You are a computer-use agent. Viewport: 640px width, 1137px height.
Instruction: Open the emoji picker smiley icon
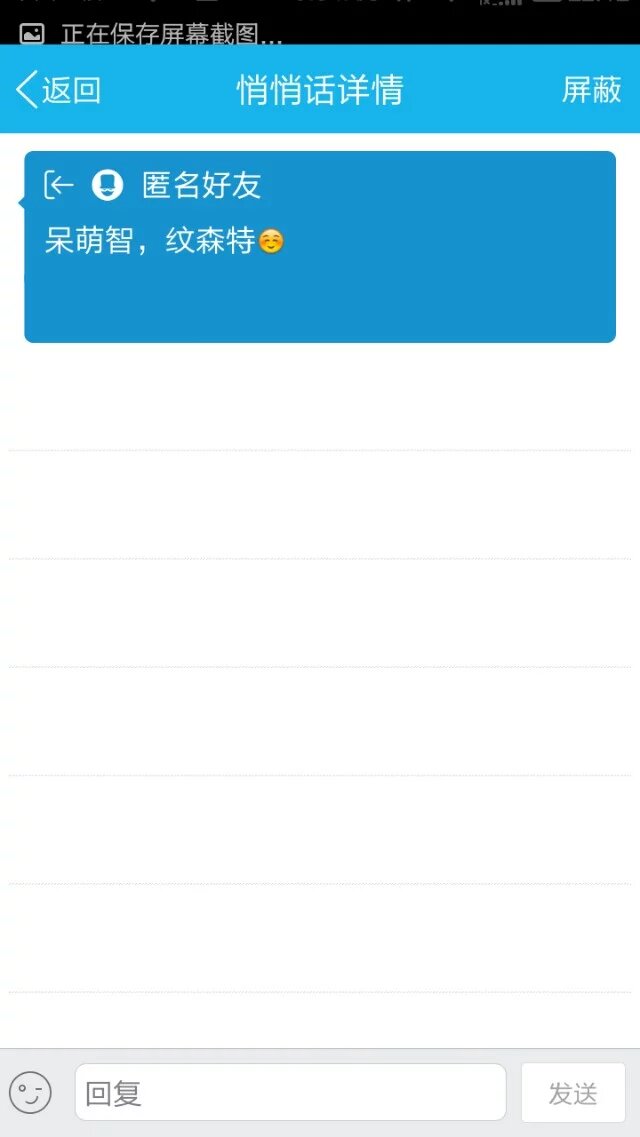[30, 1093]
